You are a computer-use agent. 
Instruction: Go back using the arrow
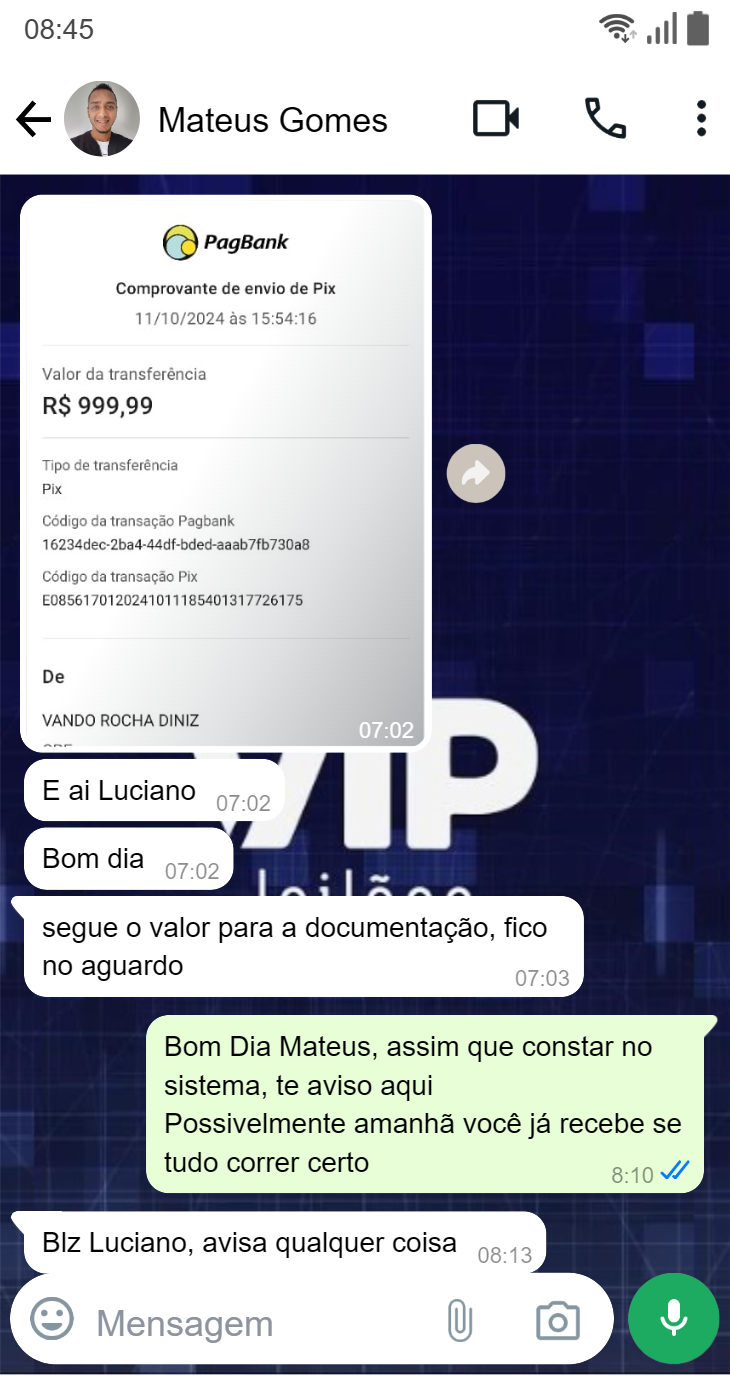point(34,120)
